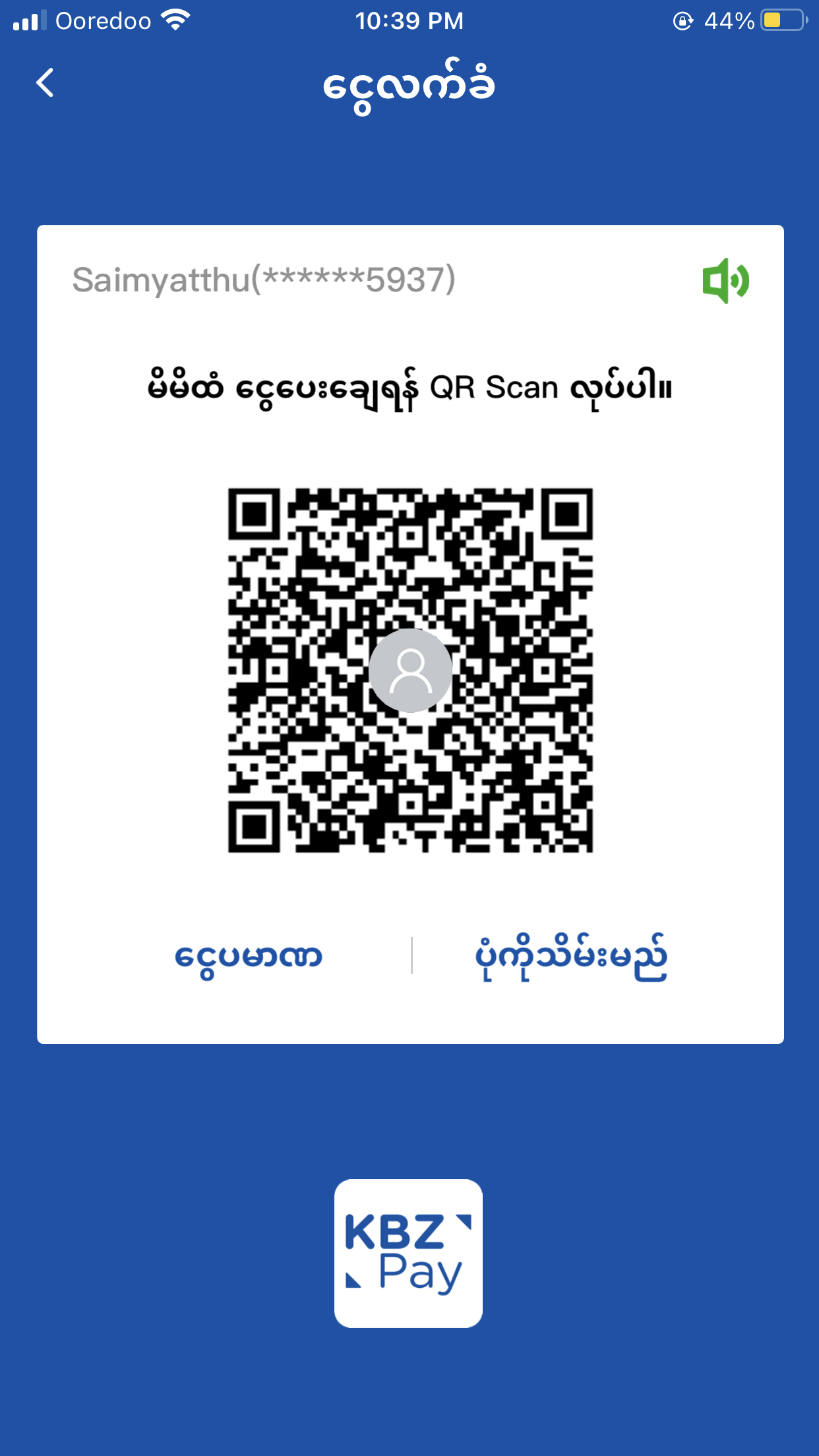Toggle the green speaker sound icon
The height and width of the screenshot is (1456, 819).
pos(725,281)
